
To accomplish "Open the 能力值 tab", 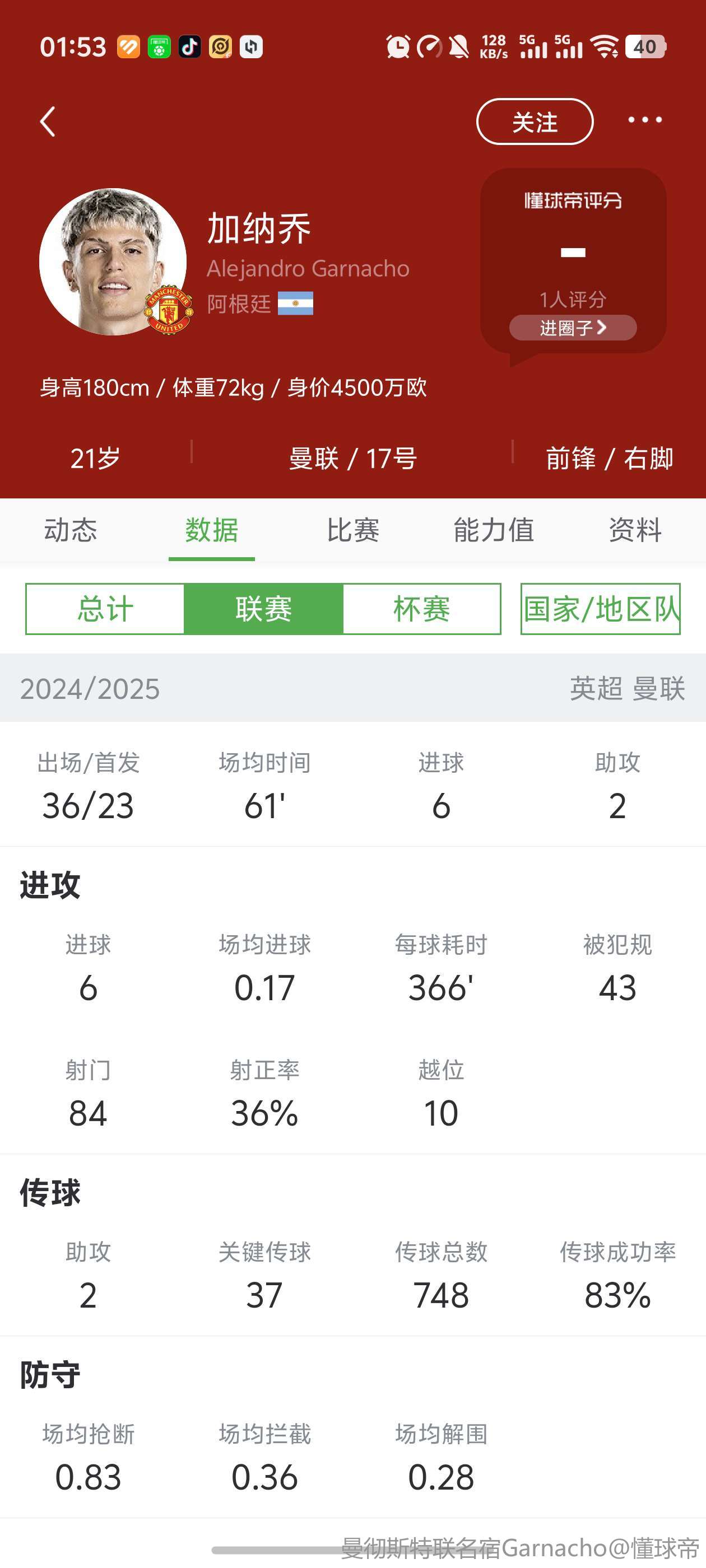I will click(x=494, y=530).
